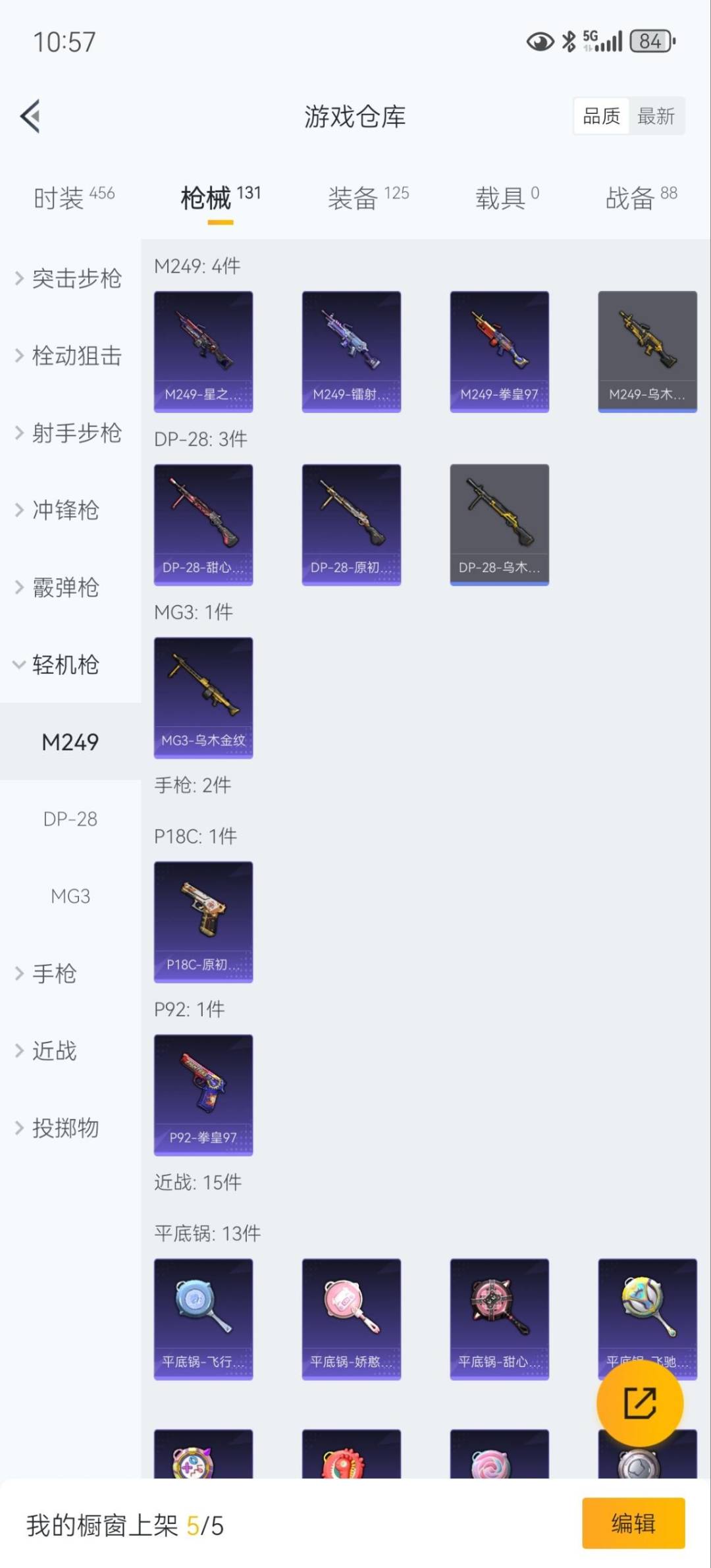Viewport: 711px width, 1568px height.
Task: View the MG3-乌木金纹 skin
Action: click(203, 697)
